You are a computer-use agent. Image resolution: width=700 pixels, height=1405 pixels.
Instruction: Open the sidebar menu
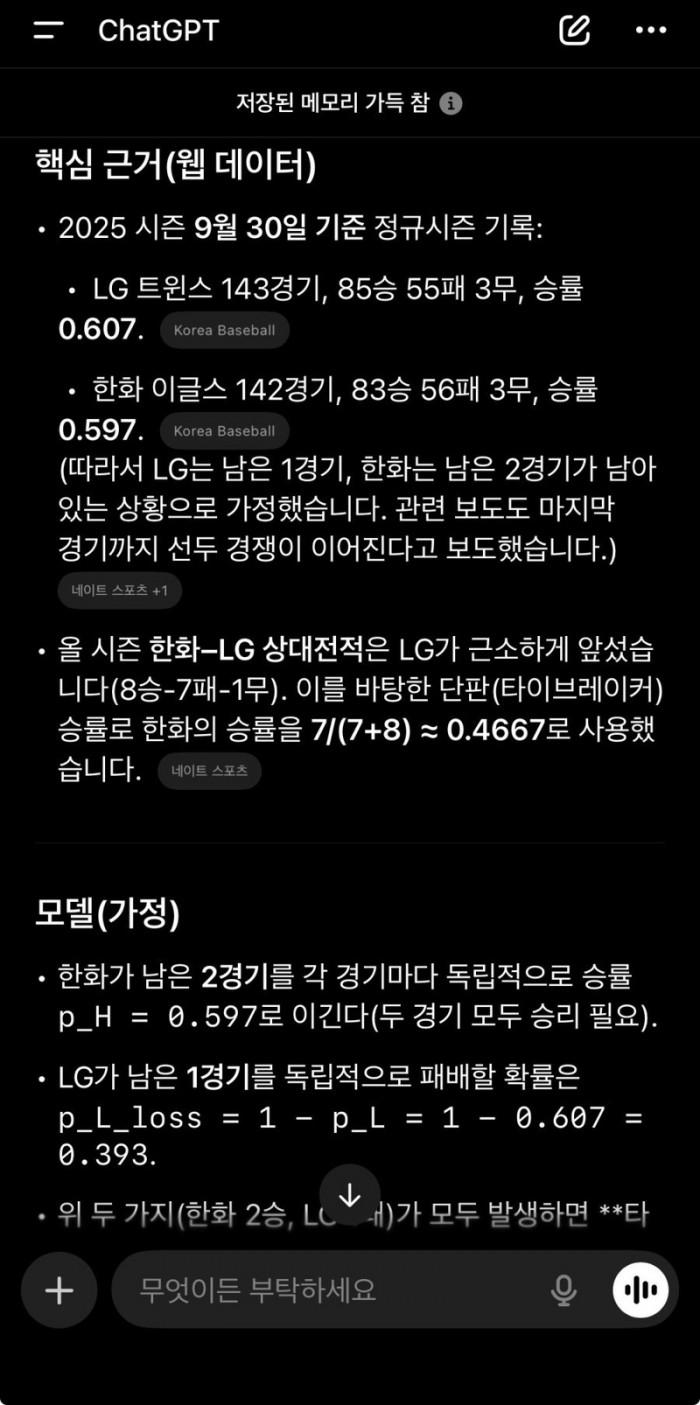pos(48,31)
